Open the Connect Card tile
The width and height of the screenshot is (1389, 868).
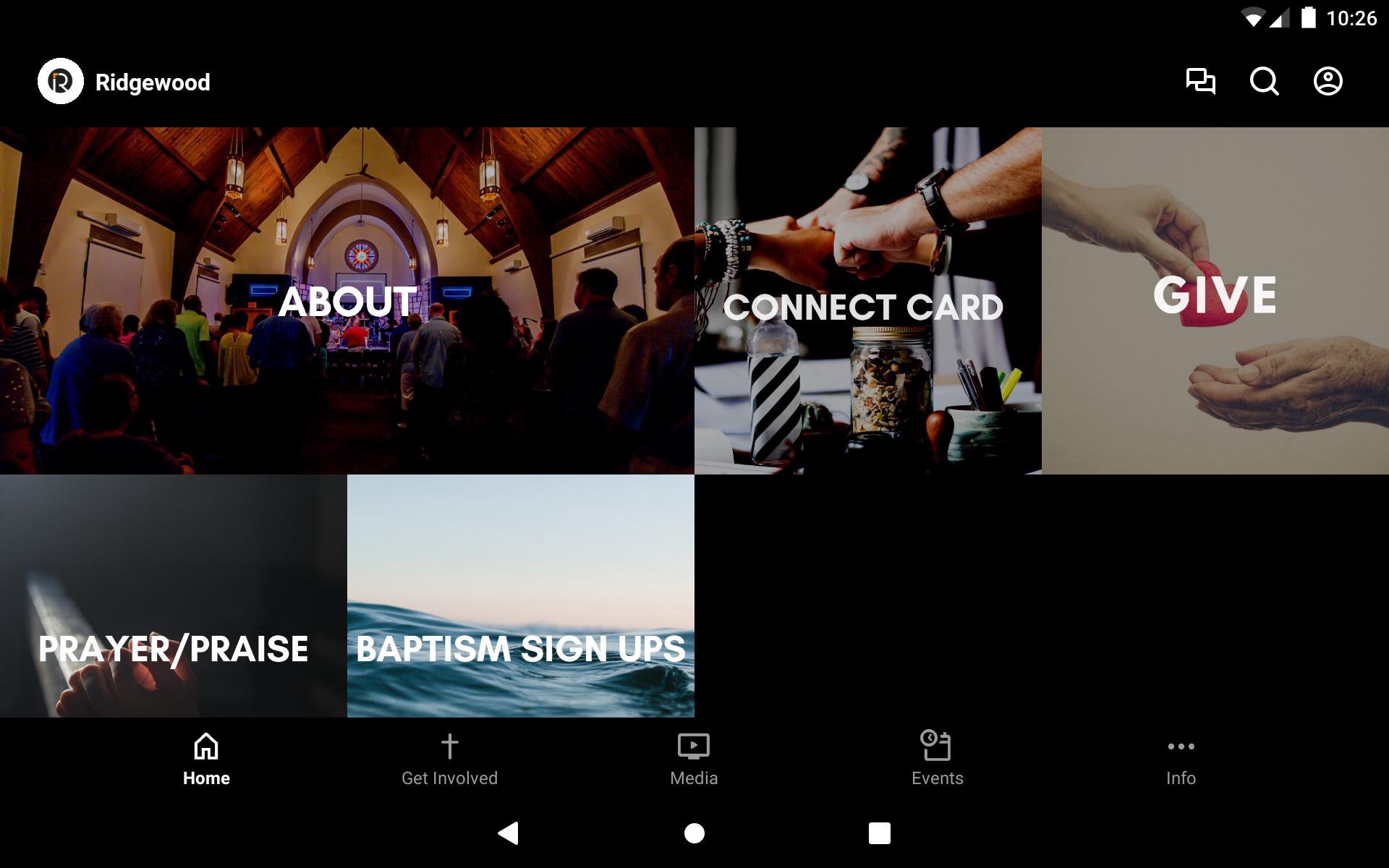pyautogui.click(x=867, y=301)
